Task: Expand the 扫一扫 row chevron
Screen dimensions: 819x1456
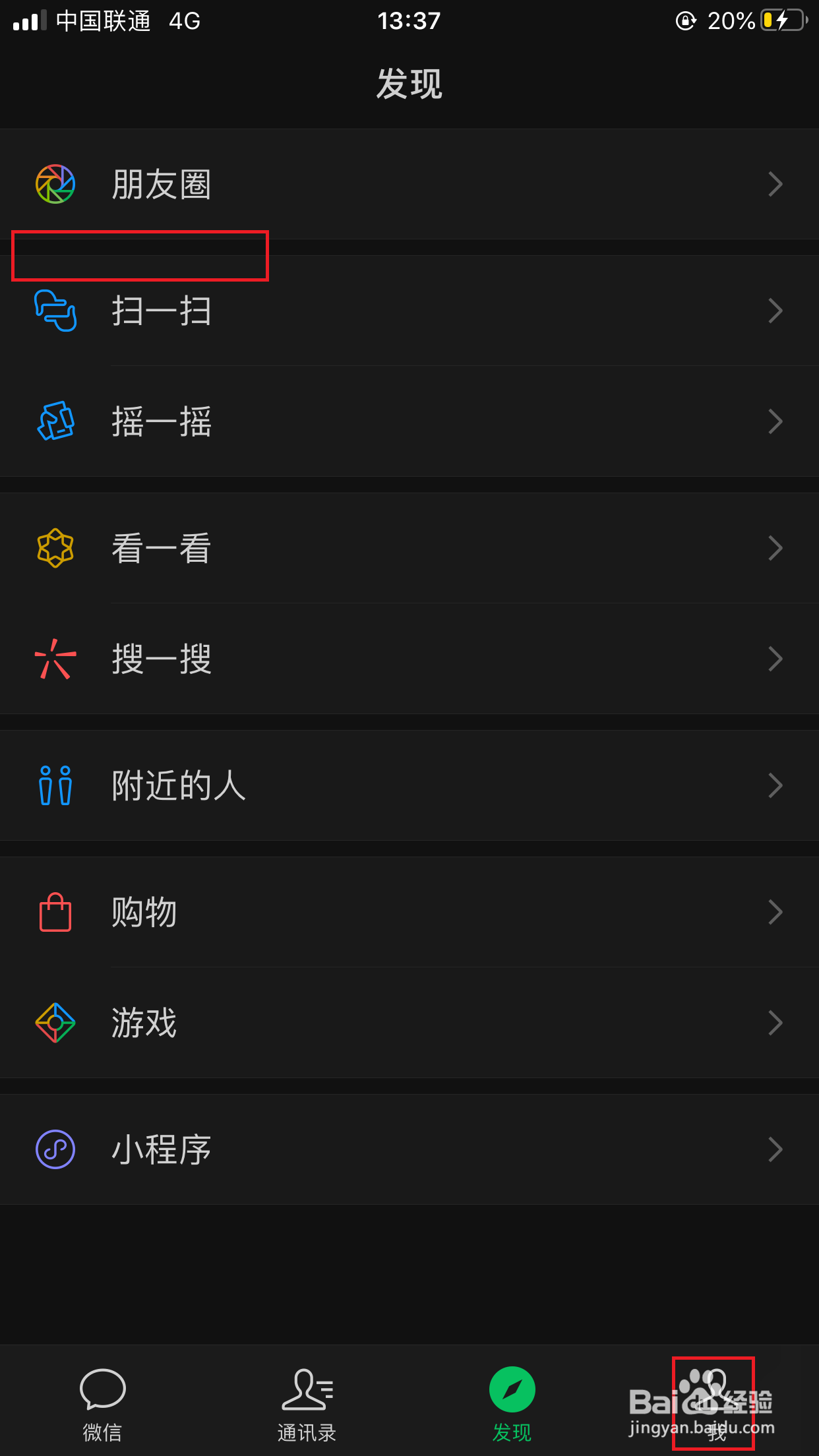Action: (775, 311)
